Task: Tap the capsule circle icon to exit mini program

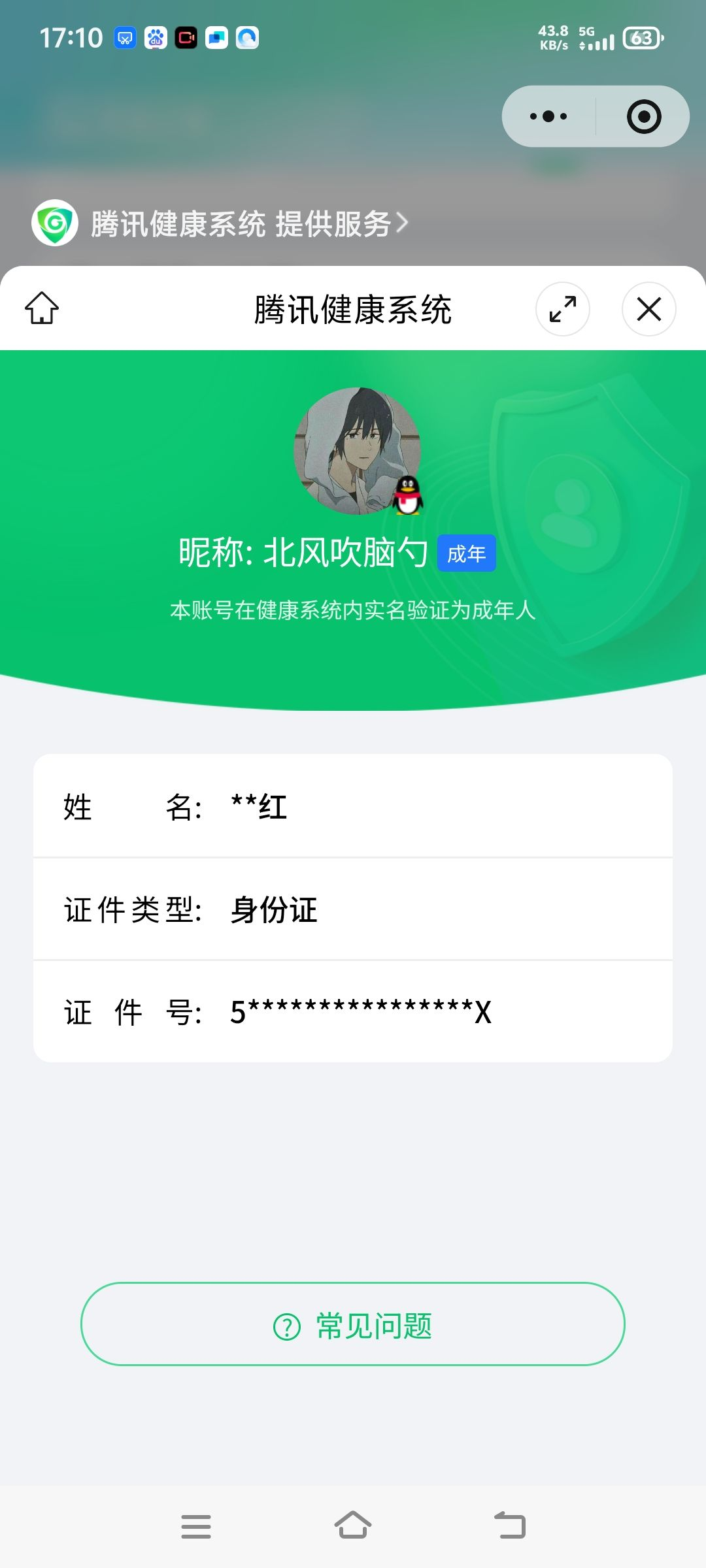Action: pos(643,116)
